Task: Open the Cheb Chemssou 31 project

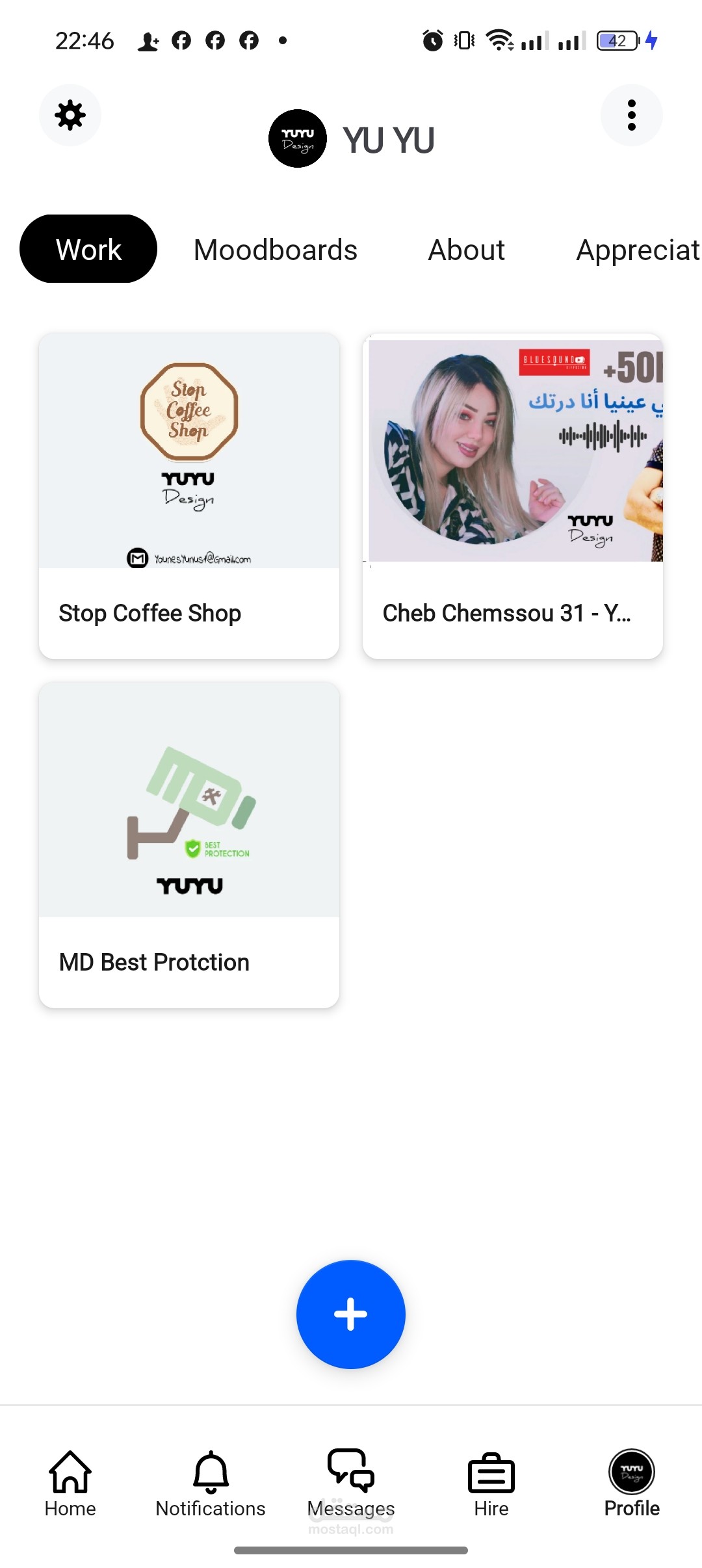Action: pyautogui.click(x=512, y=495)
